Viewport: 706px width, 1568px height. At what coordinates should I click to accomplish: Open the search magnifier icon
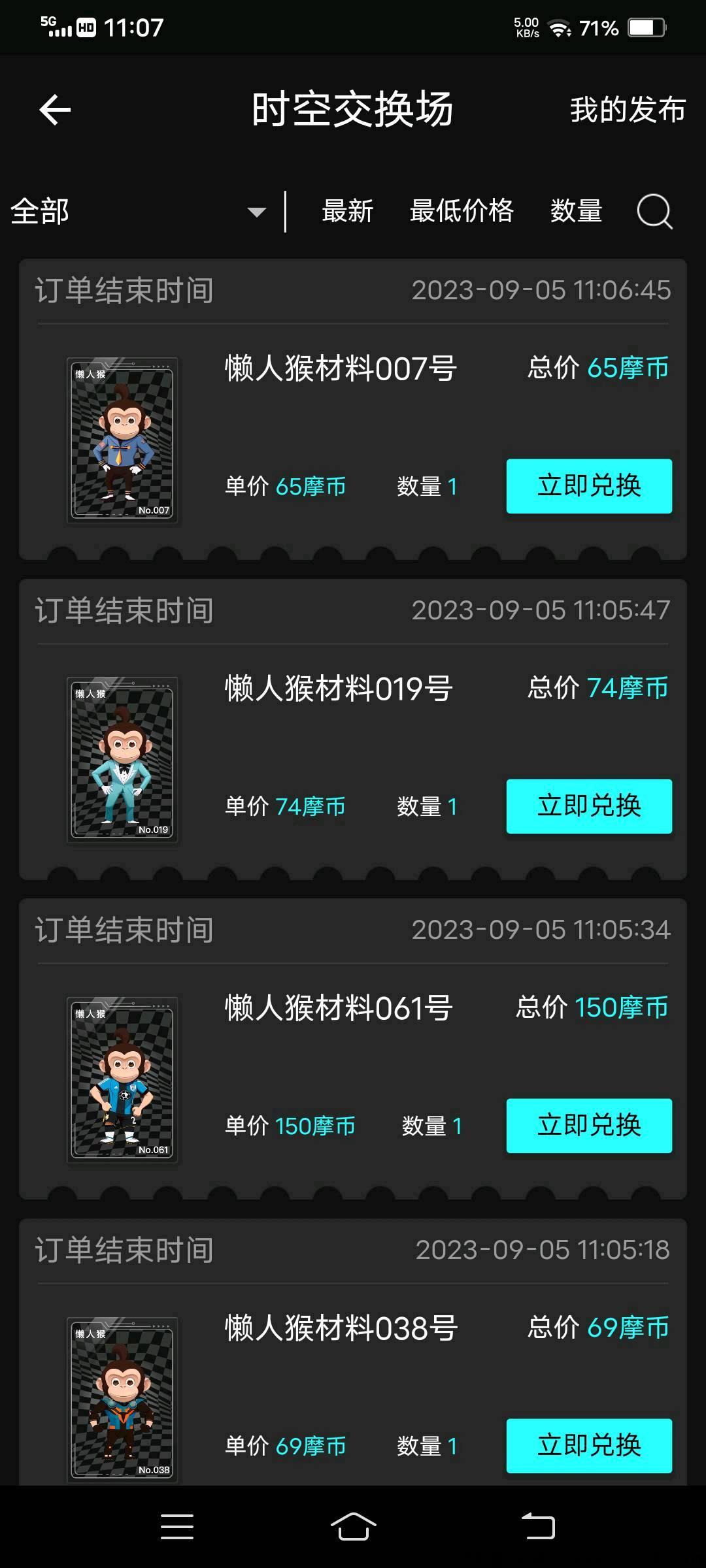point(654,212)
